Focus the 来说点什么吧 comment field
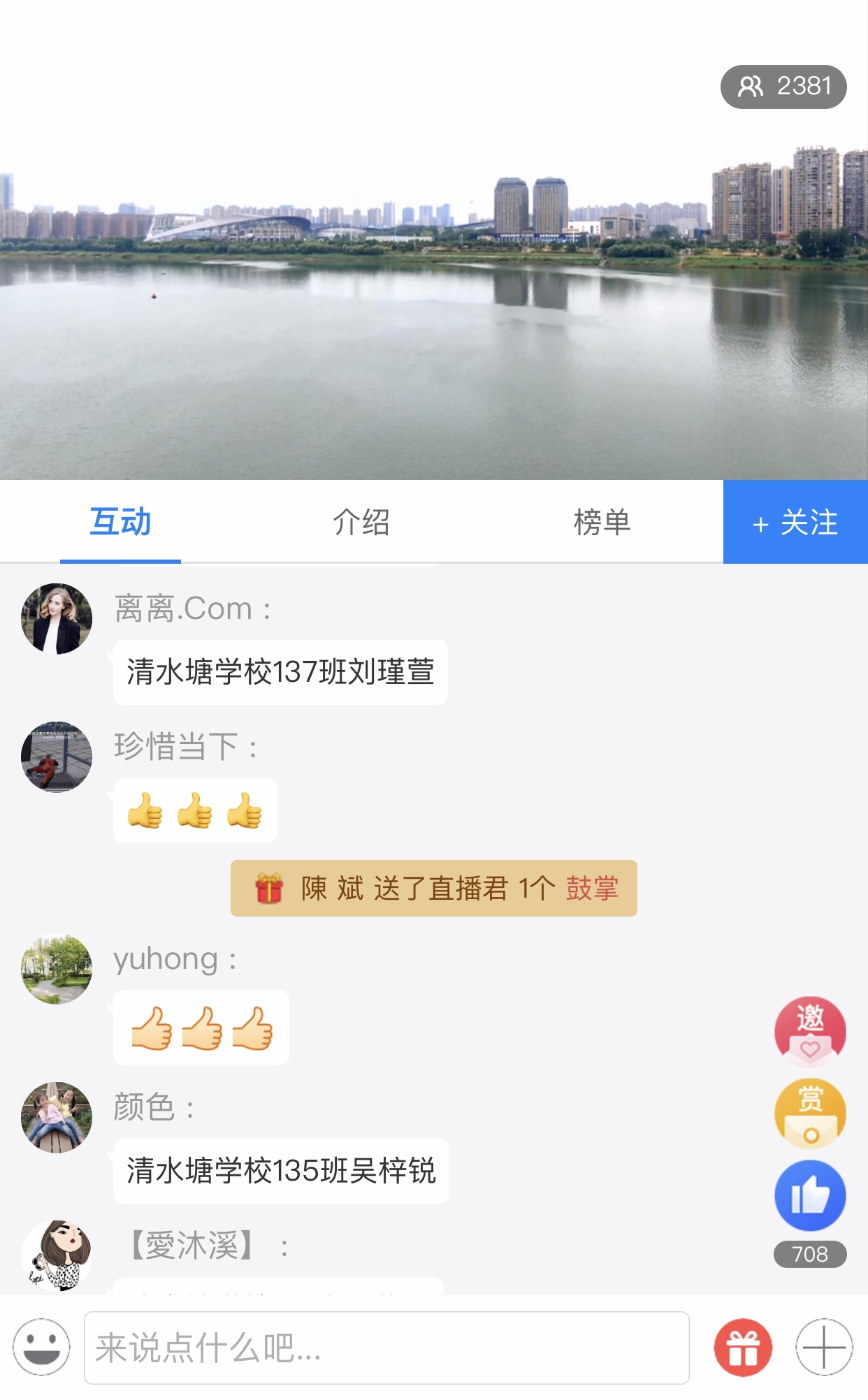Viewport: 868px width, 1400px height. point(386,1348)
